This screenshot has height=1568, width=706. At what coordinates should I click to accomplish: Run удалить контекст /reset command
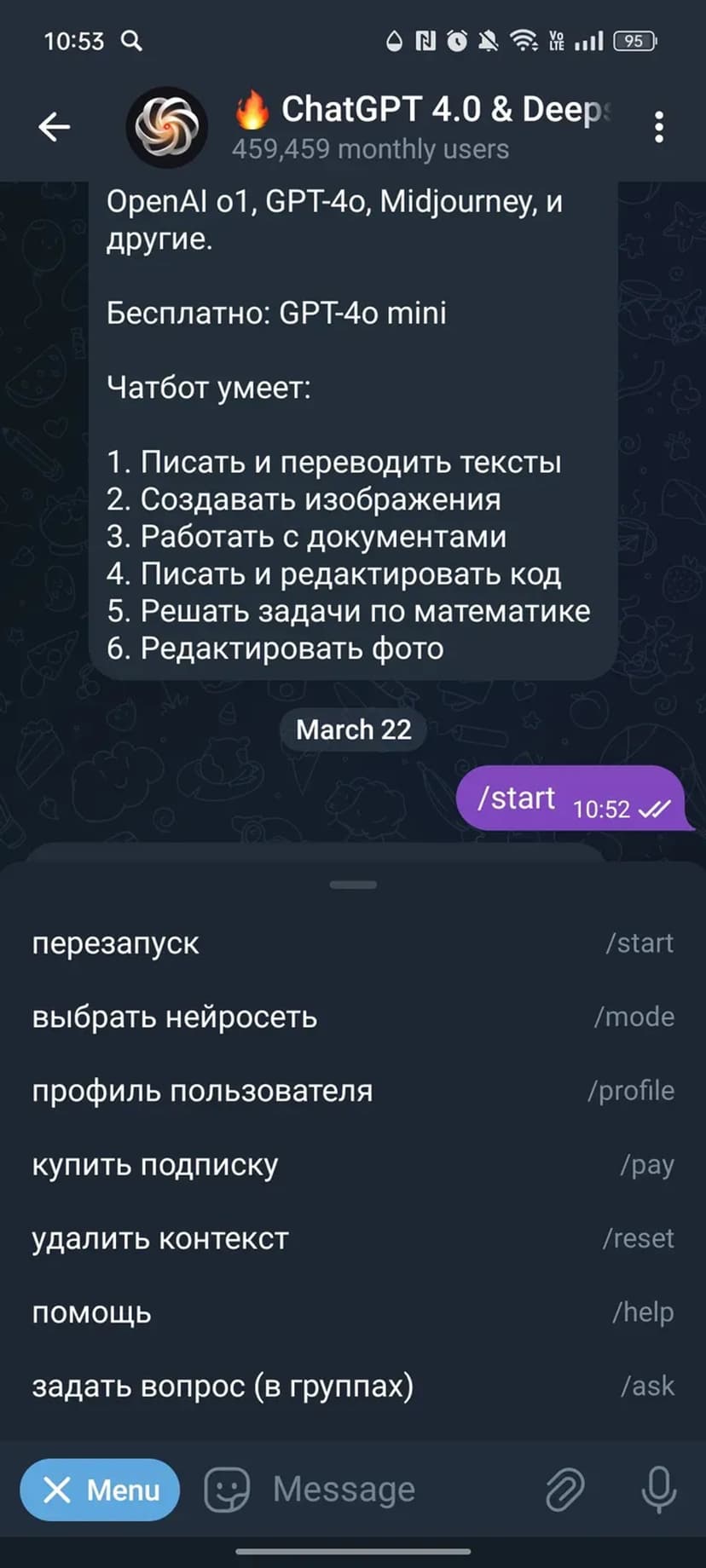point(353,1238)
